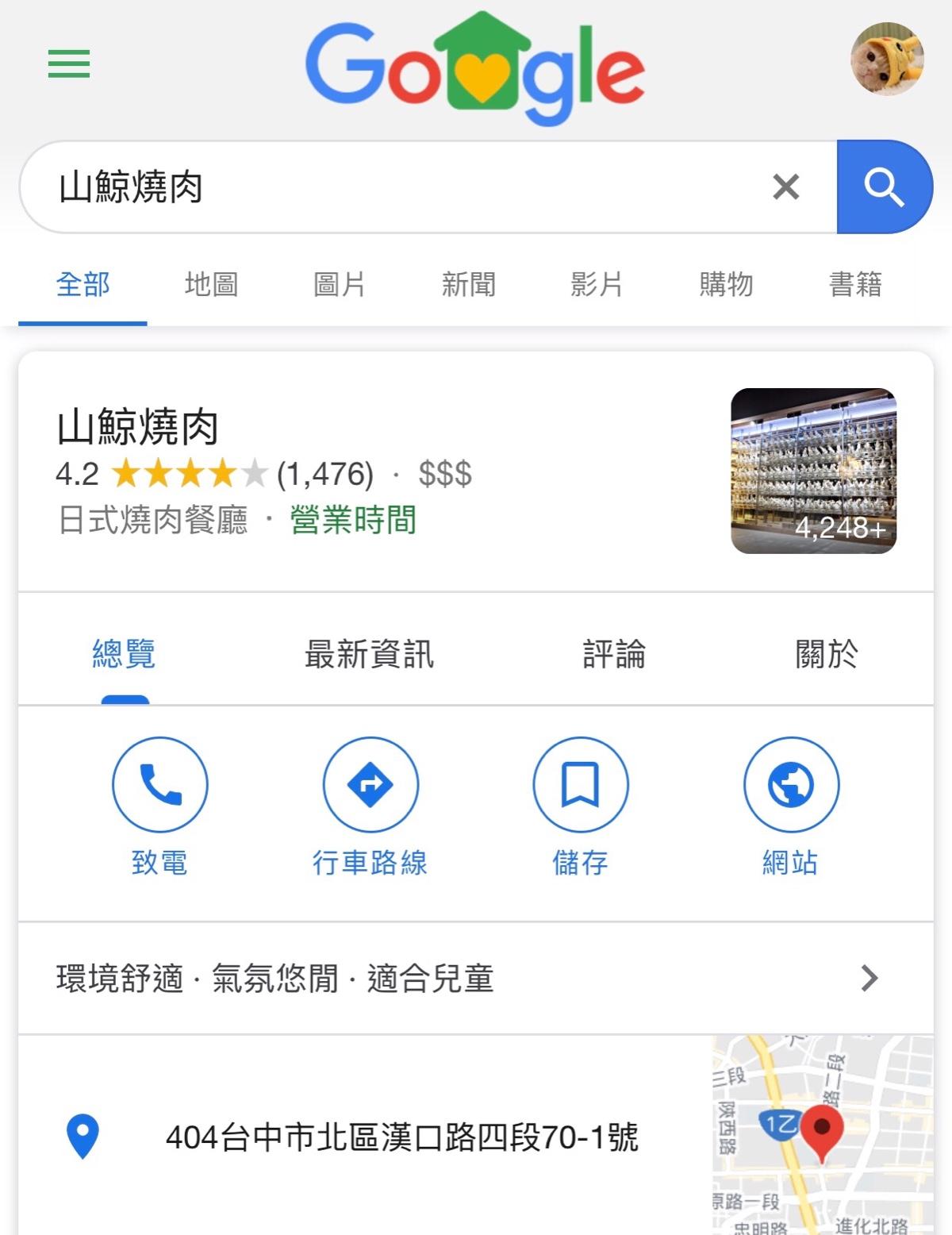Tap the blue search button
Image resolution: width=952 pixels, height=1235 pixels.
[884, 187]
